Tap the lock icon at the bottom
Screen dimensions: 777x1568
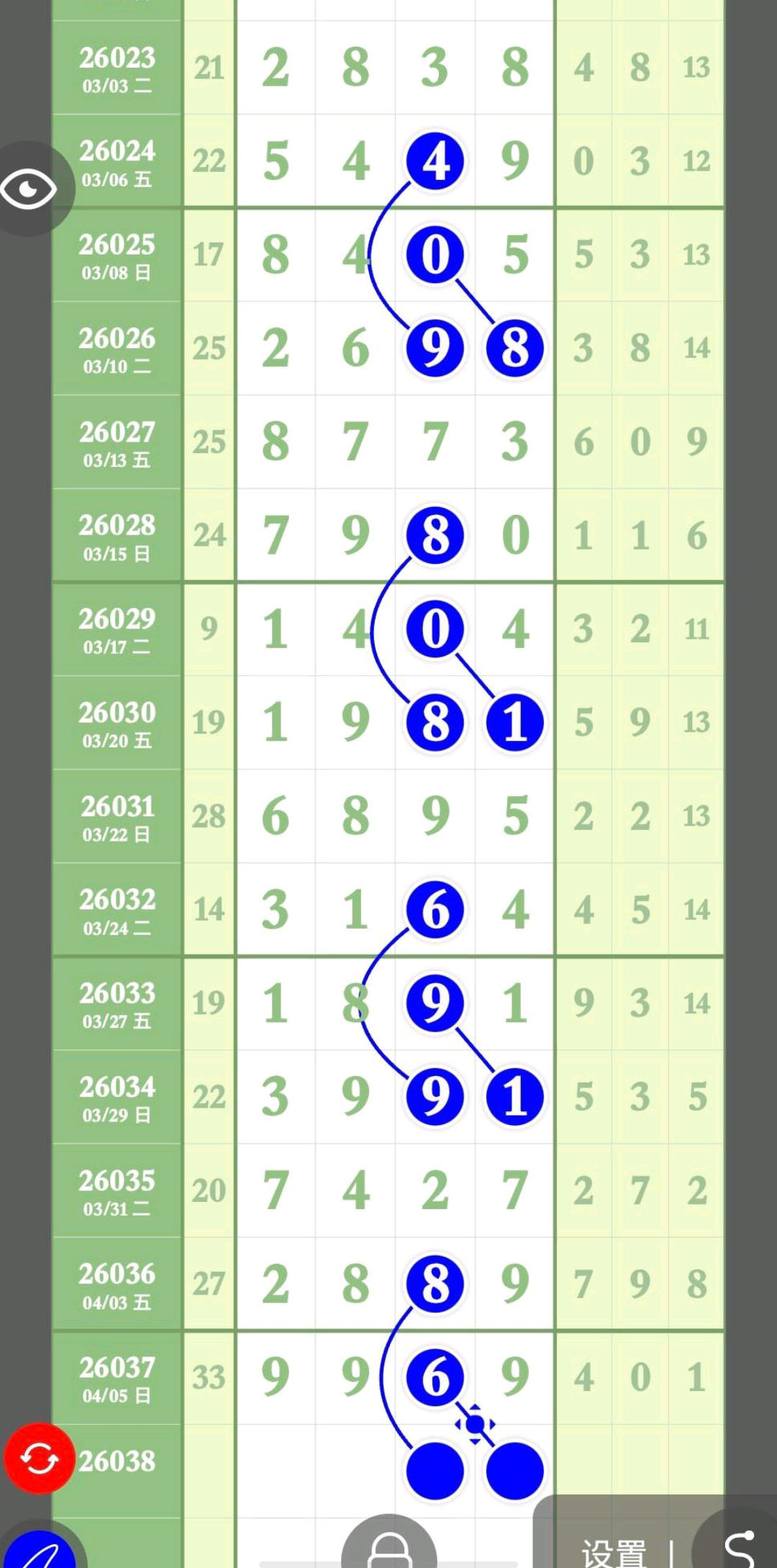coord(389,1546)
